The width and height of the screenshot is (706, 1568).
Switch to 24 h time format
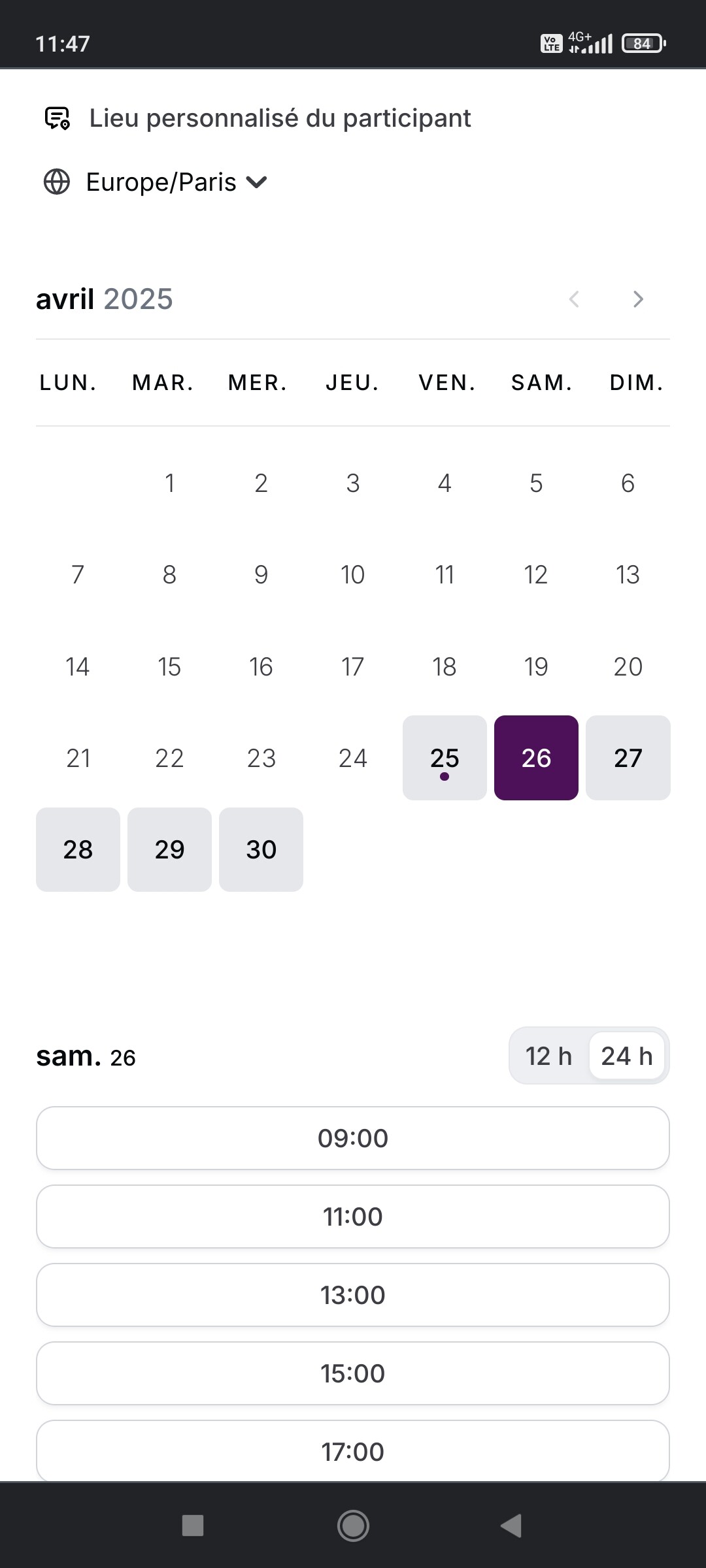[x=626, y=1056]
